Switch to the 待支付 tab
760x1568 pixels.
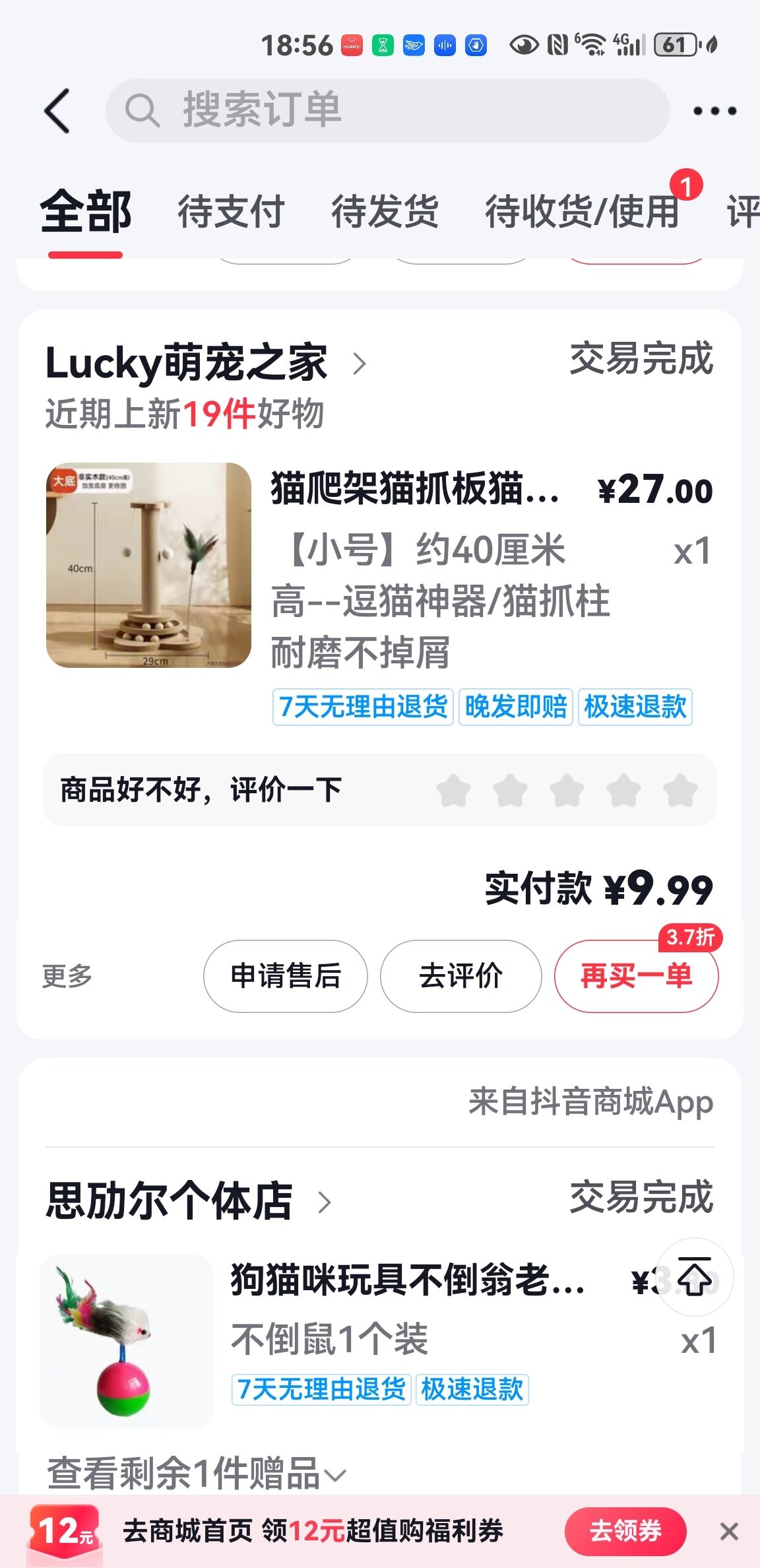231,212
